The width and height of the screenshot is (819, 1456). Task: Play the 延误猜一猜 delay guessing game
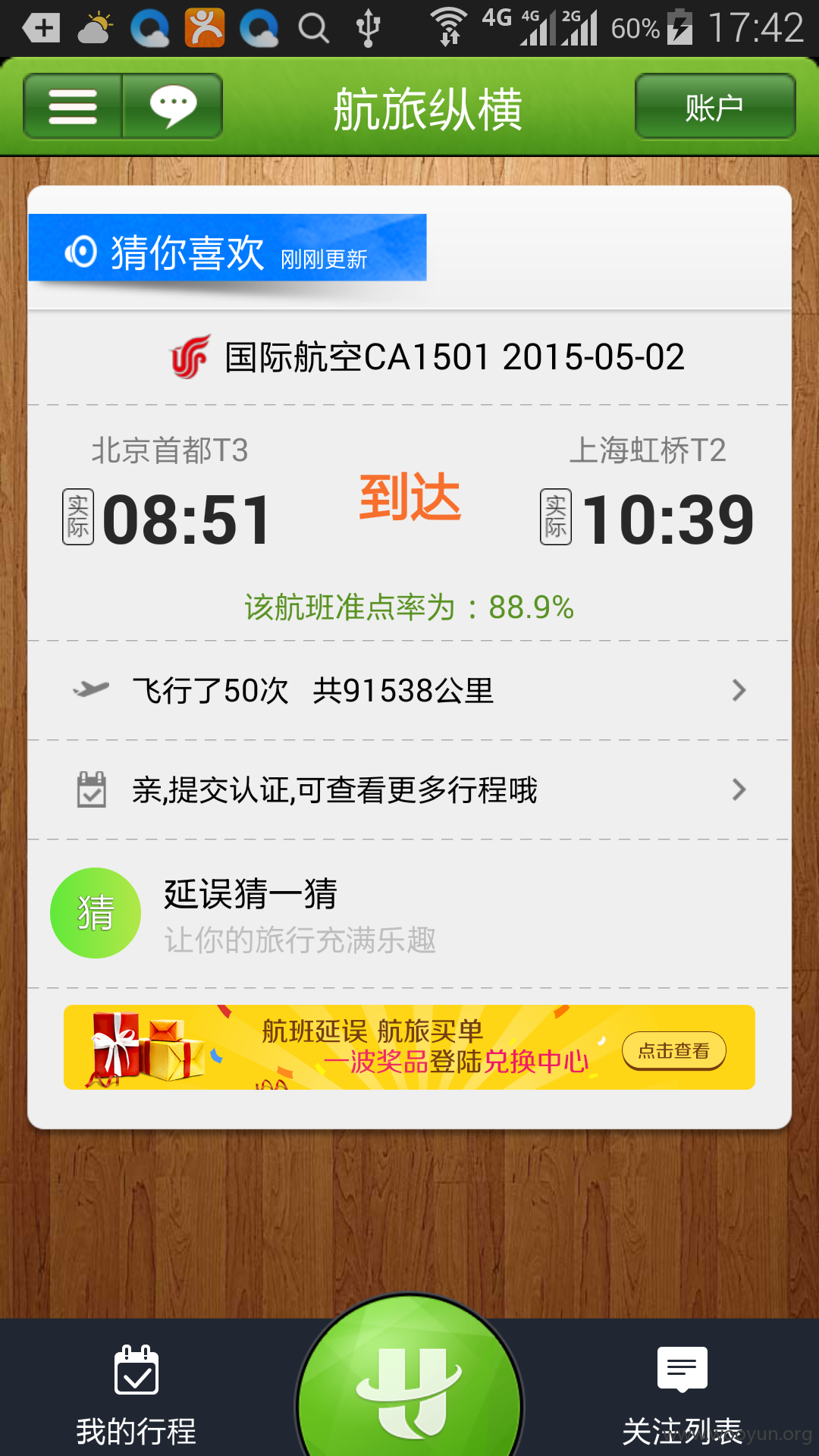click(x=409, y=913)
